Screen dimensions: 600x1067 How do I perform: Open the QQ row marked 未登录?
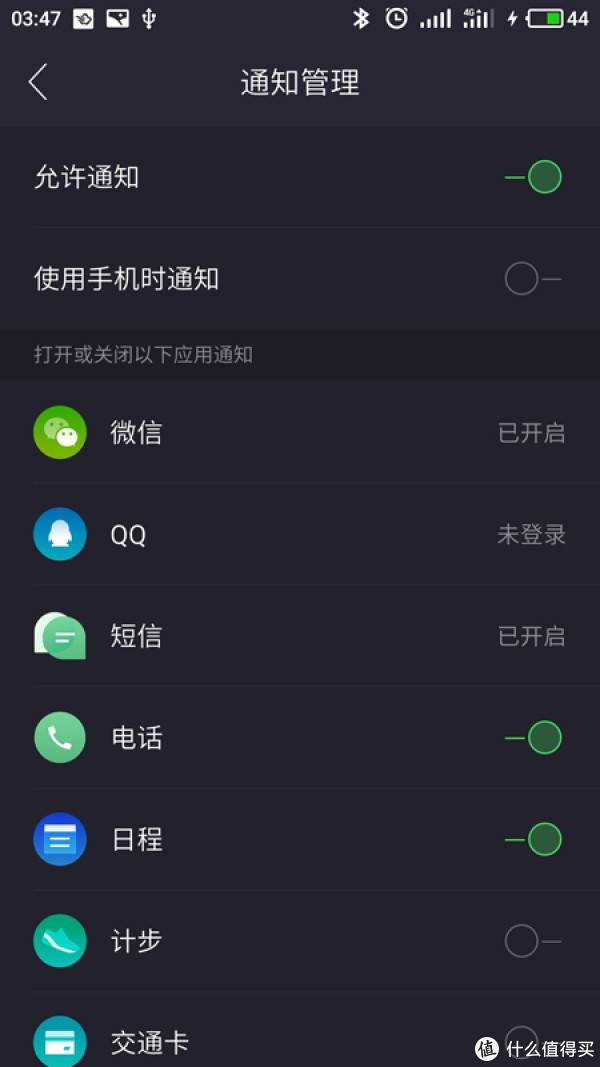[300, 534]
